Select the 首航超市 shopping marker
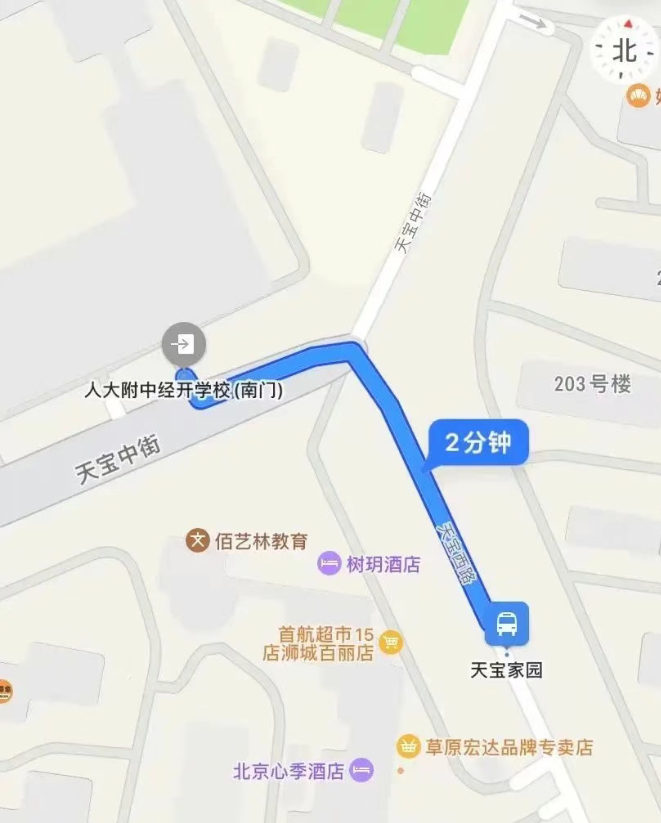Viewport: 661px width, 823px height. (x=392, y=642)
